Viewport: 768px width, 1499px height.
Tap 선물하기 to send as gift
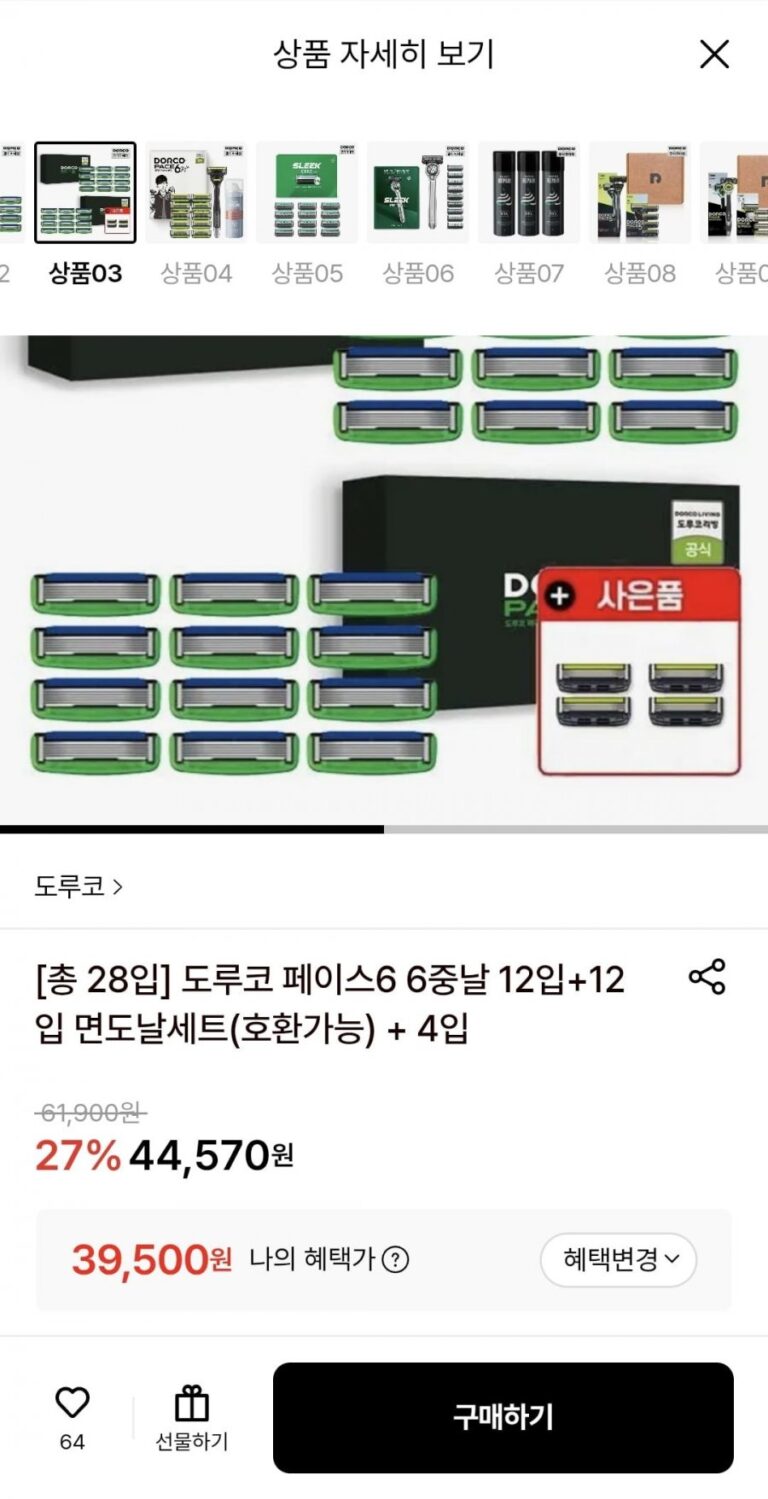click(191, 1418)
